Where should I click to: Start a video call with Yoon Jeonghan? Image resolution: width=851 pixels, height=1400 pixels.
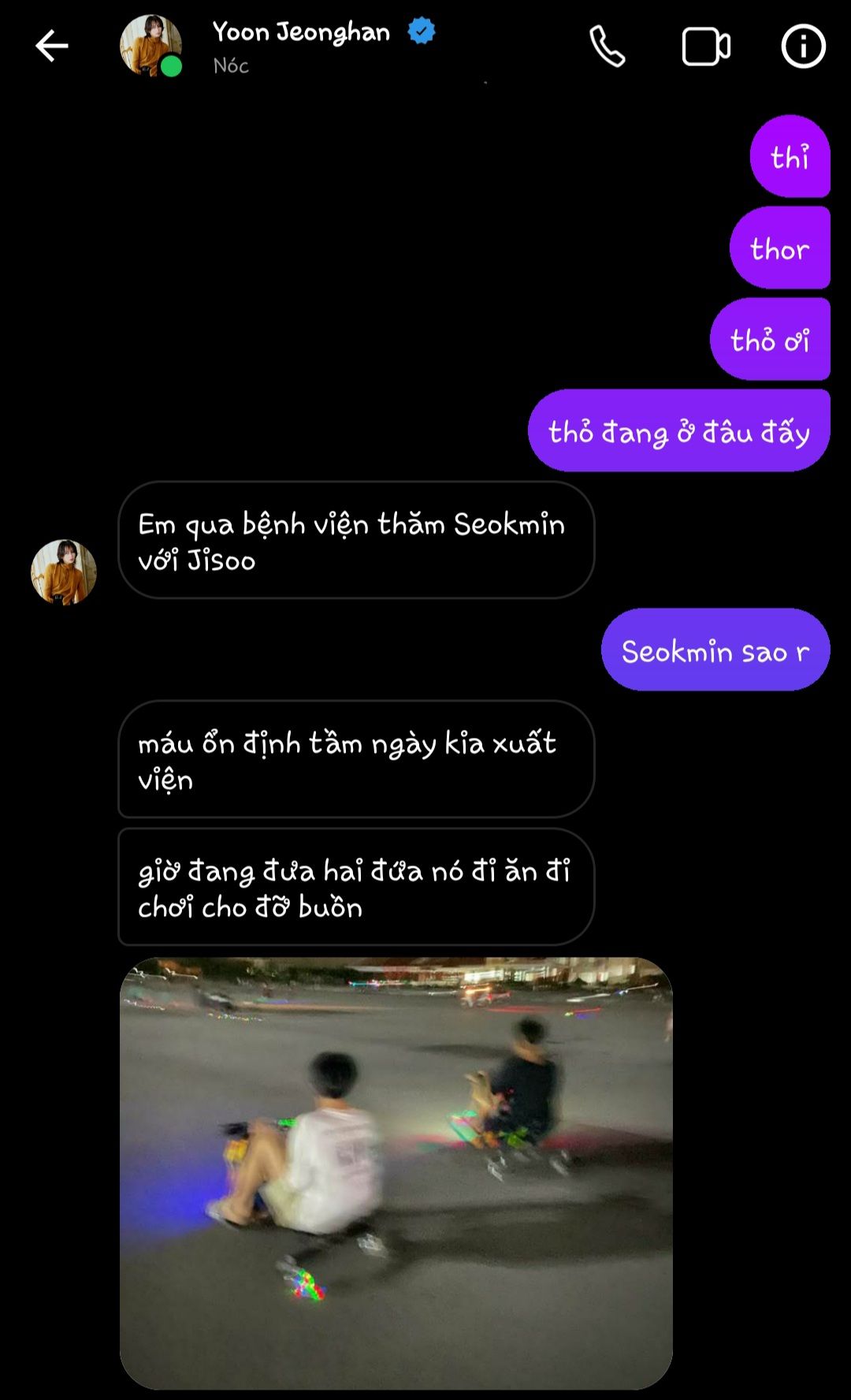coord(706,47)
